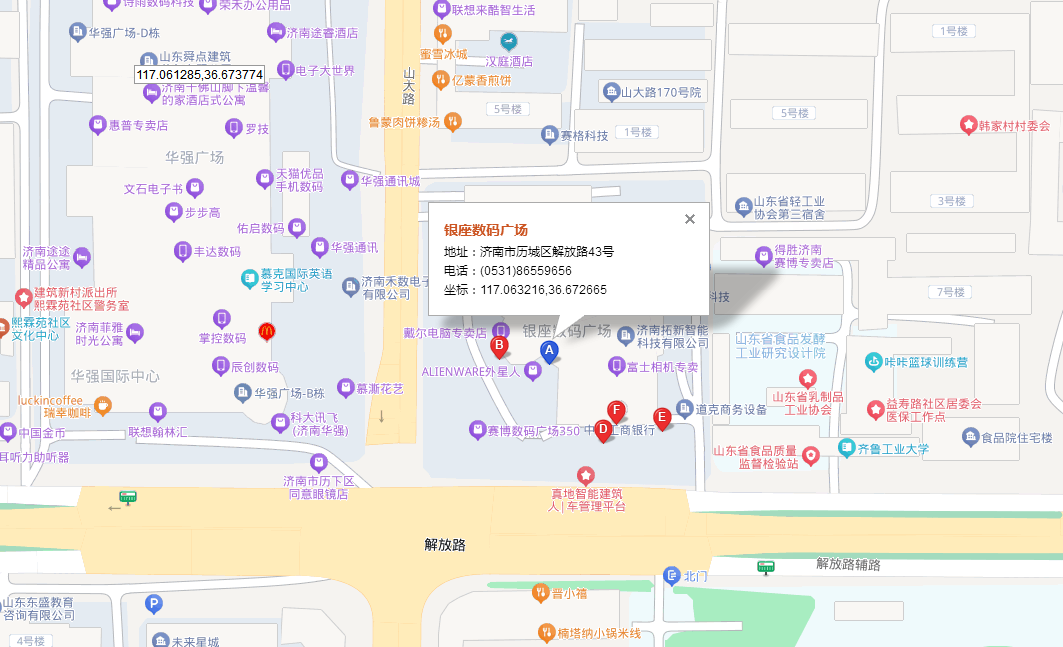The image size is (1063, 647).
Task: Select red map marker D
Action: coord(603,428)
